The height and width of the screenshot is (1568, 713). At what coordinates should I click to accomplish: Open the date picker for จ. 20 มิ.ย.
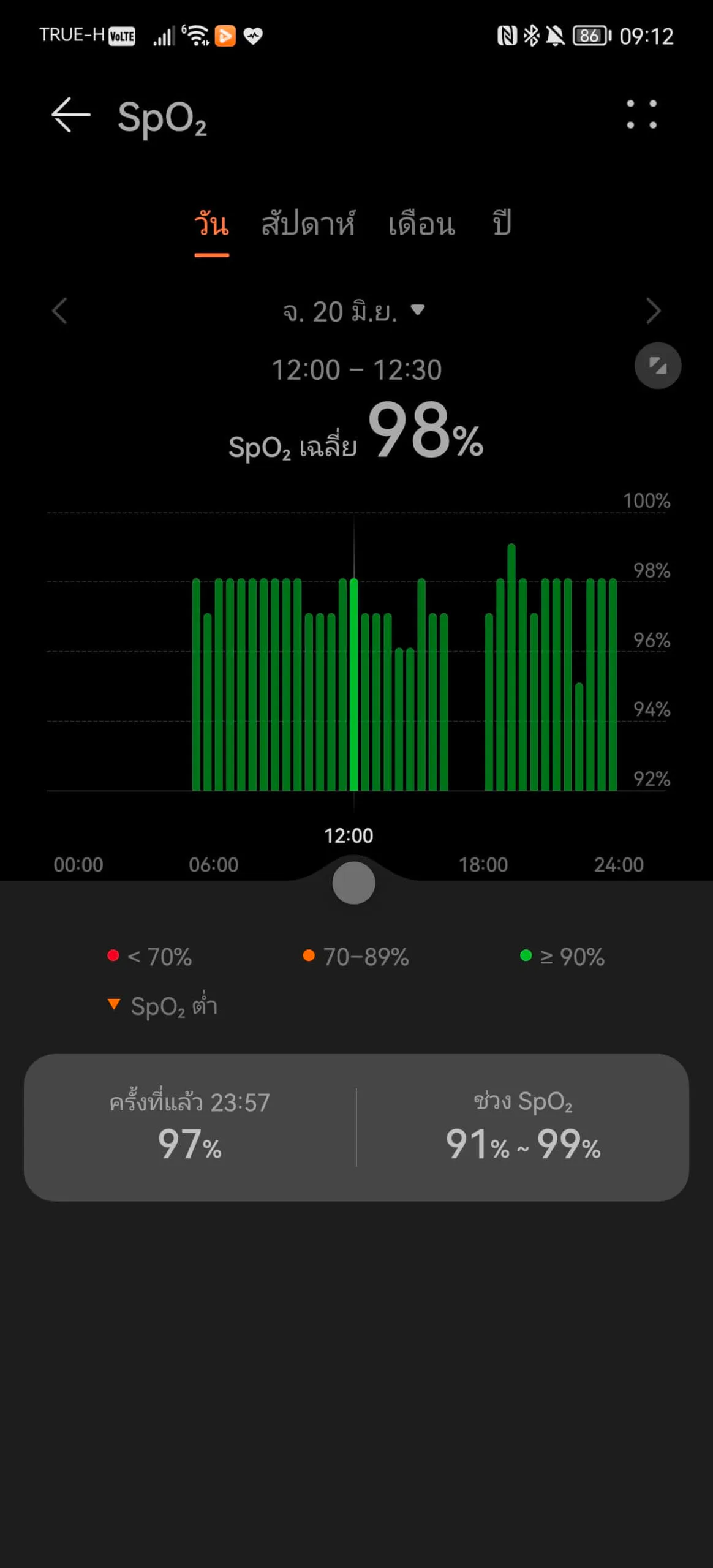[x=353, y=312]
